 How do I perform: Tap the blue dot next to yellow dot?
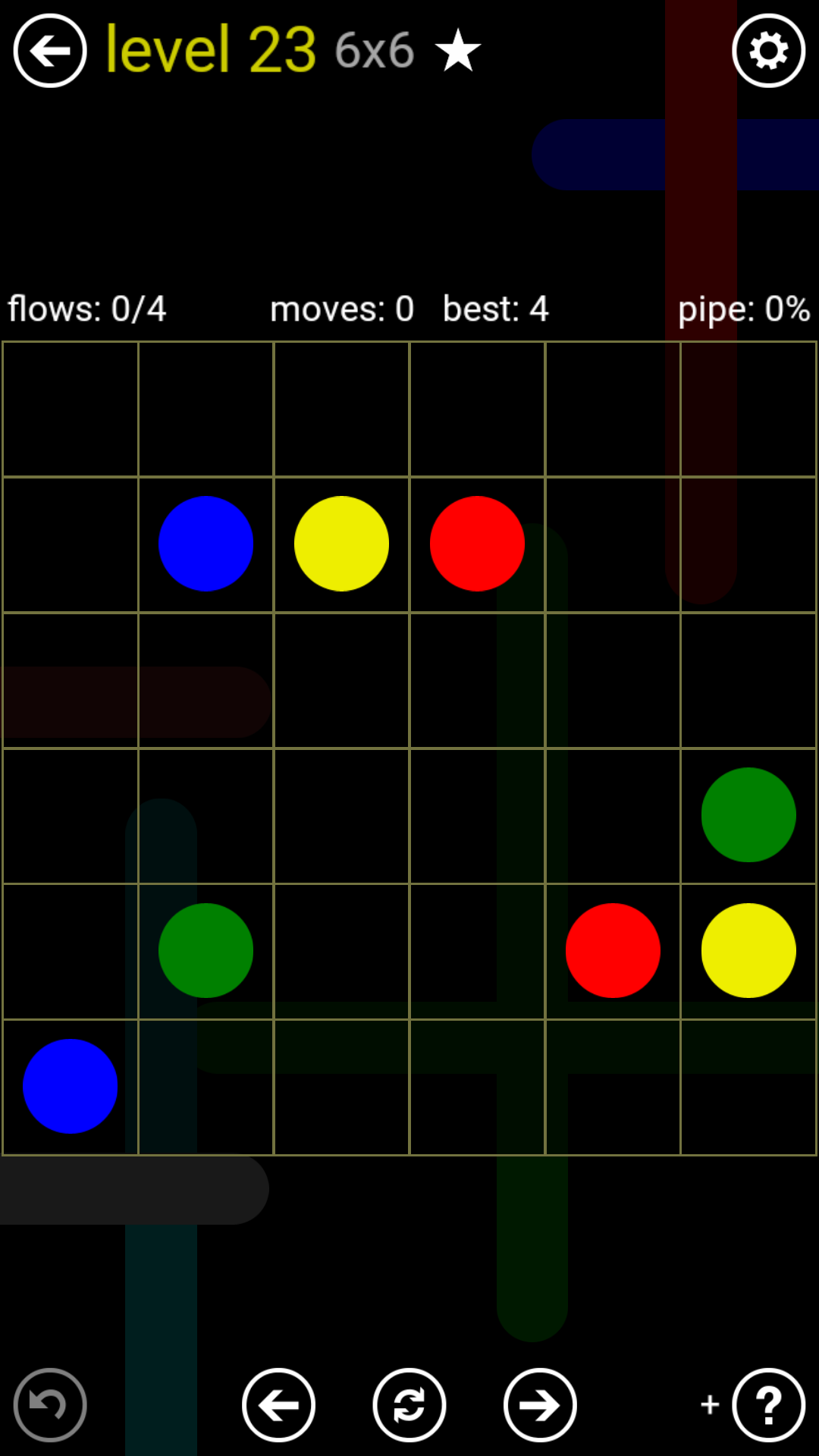click(x=206, y=544)
